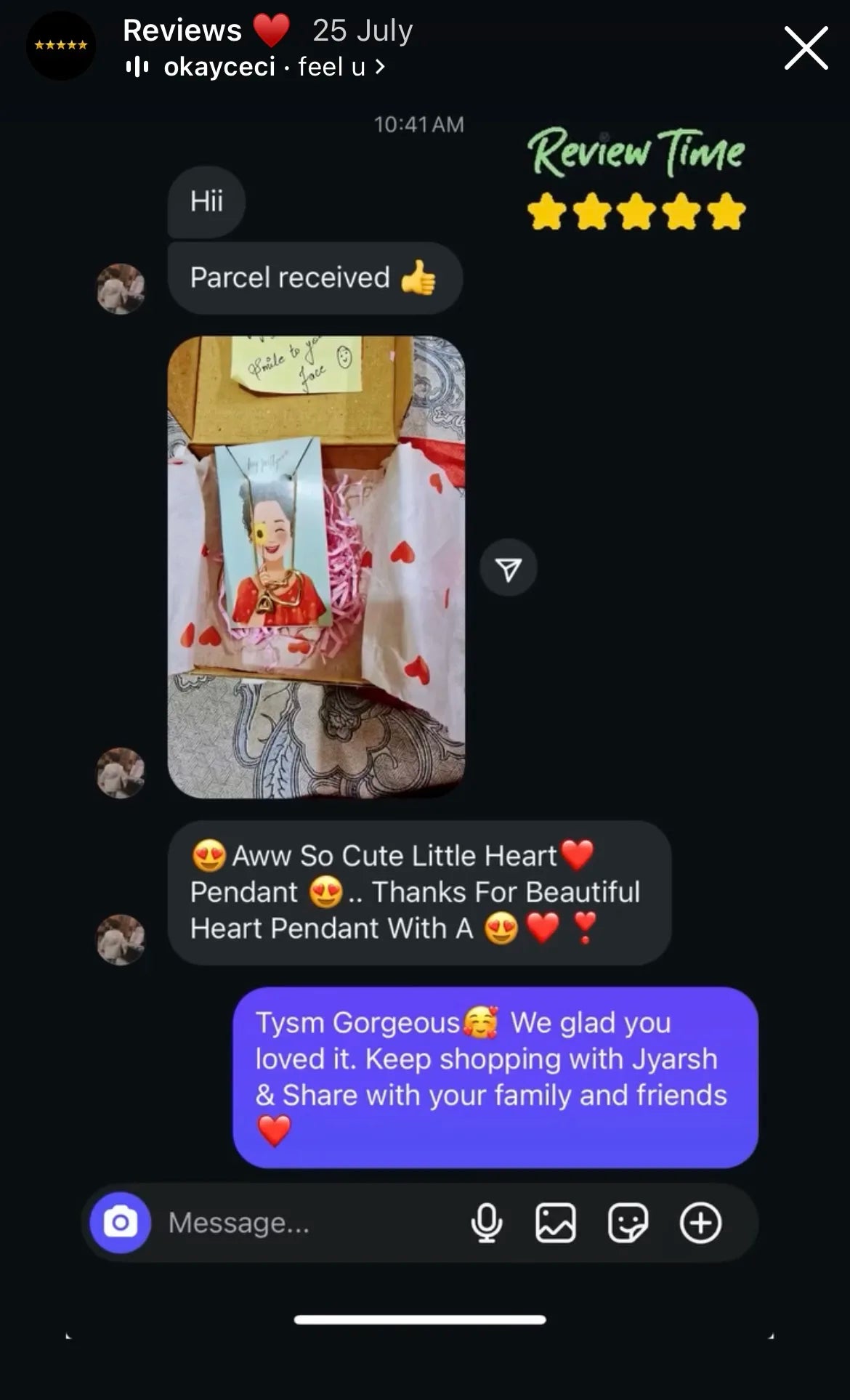850x1400 pixels.
Task: Open the Reviews highlight profile picture
Action: coord(61,45)
